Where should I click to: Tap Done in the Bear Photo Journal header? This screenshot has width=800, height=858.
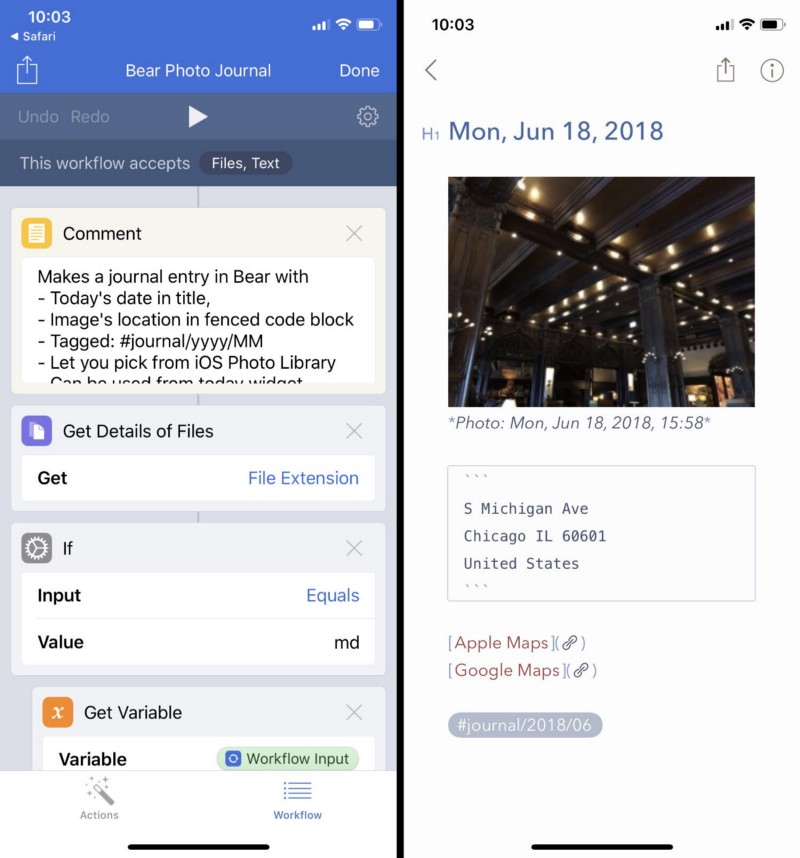359,70
